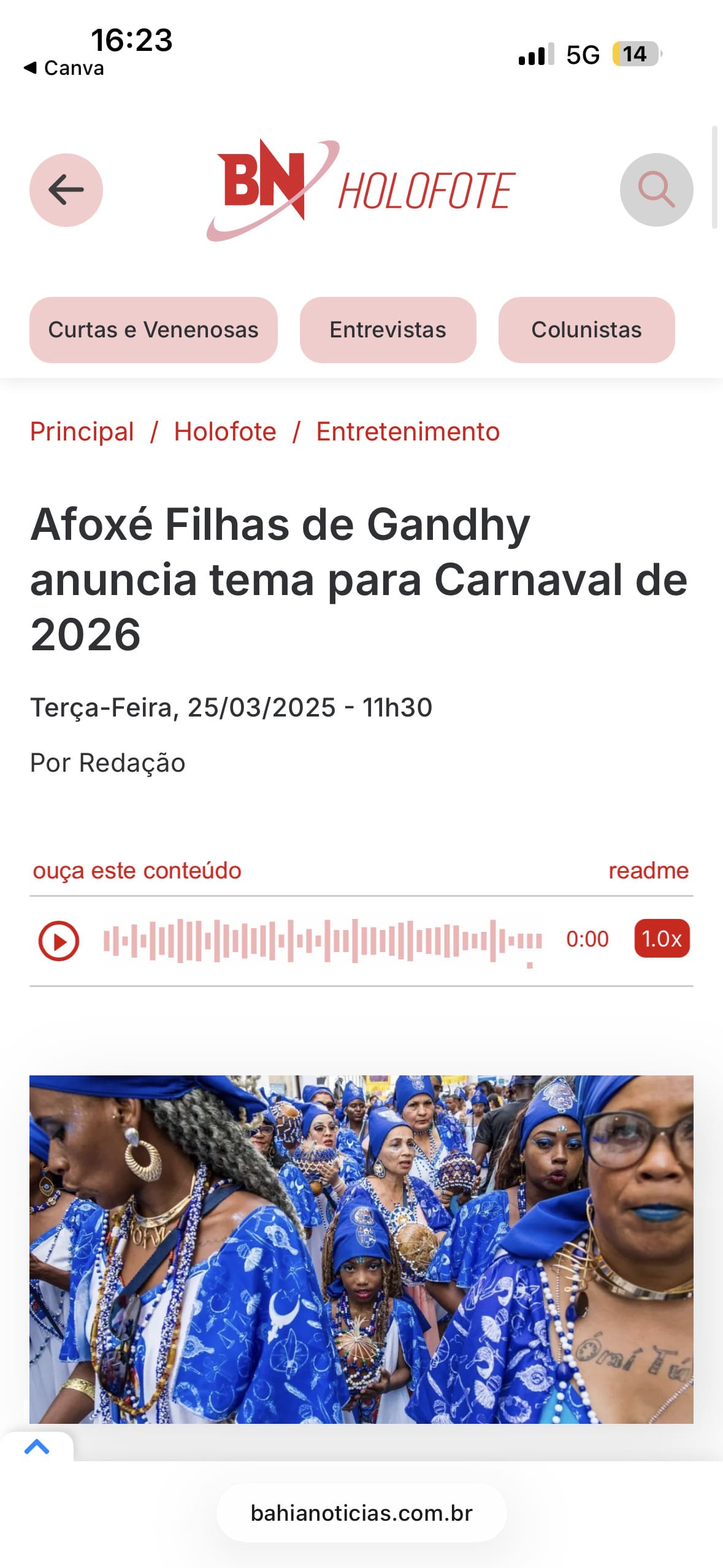Viewport: 723px width, 1568px height.
Task: Open the search magnifier icon
Action: (656, 190)
